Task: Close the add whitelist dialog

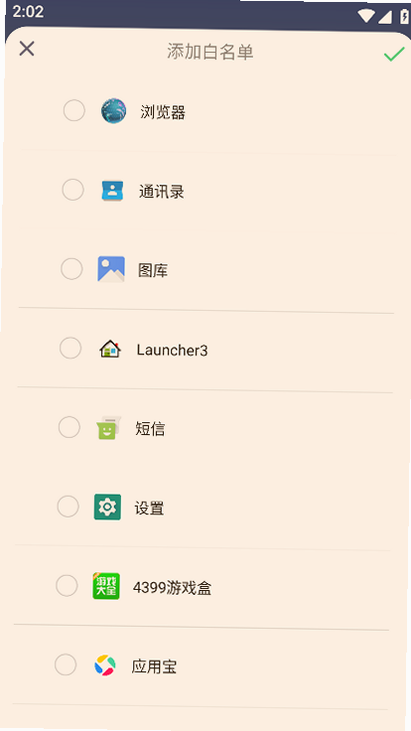Action: point(27,48)
